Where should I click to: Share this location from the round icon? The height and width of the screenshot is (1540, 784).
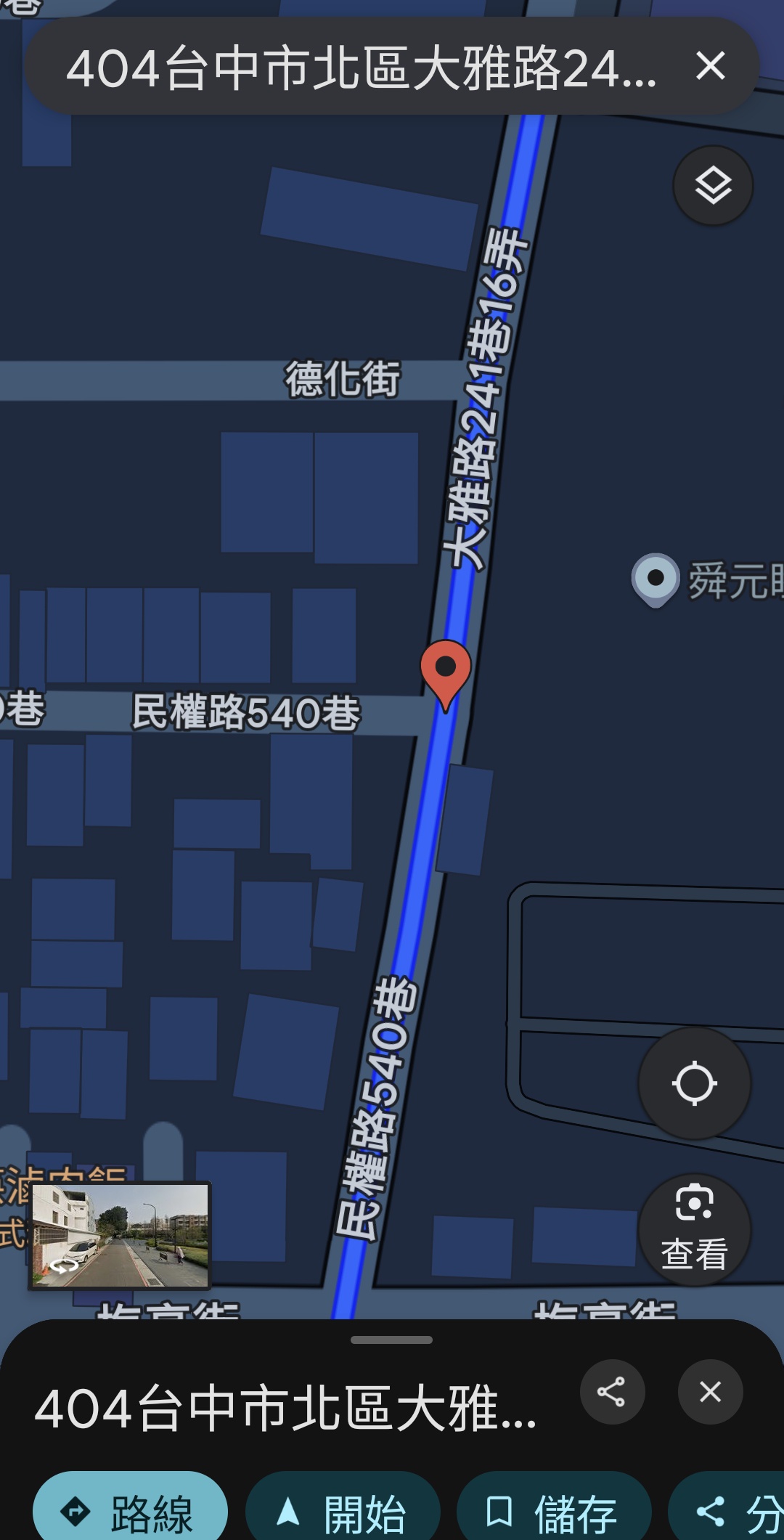pyautogui.click(x=612, y=1392)
